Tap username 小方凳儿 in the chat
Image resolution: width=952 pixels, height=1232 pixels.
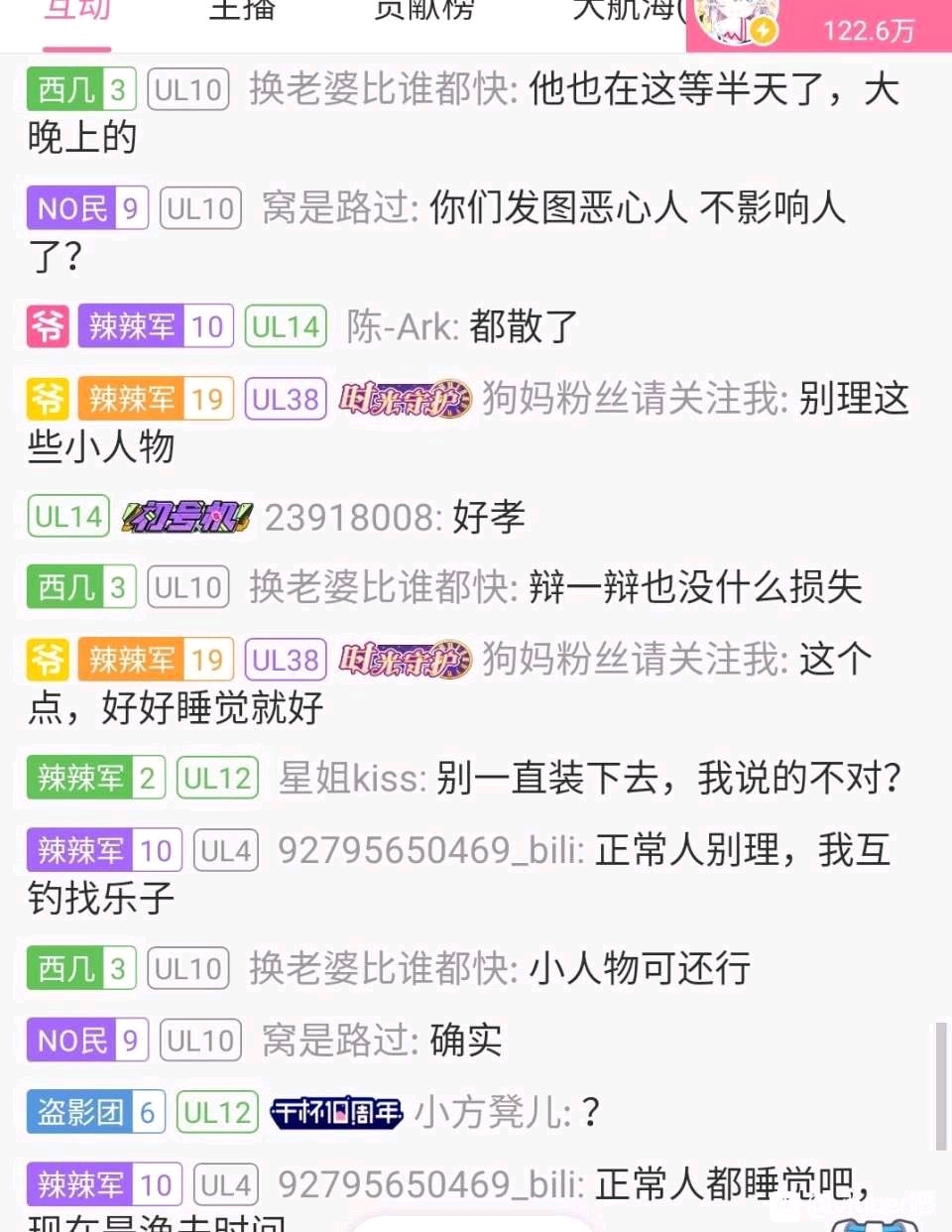490,1112
